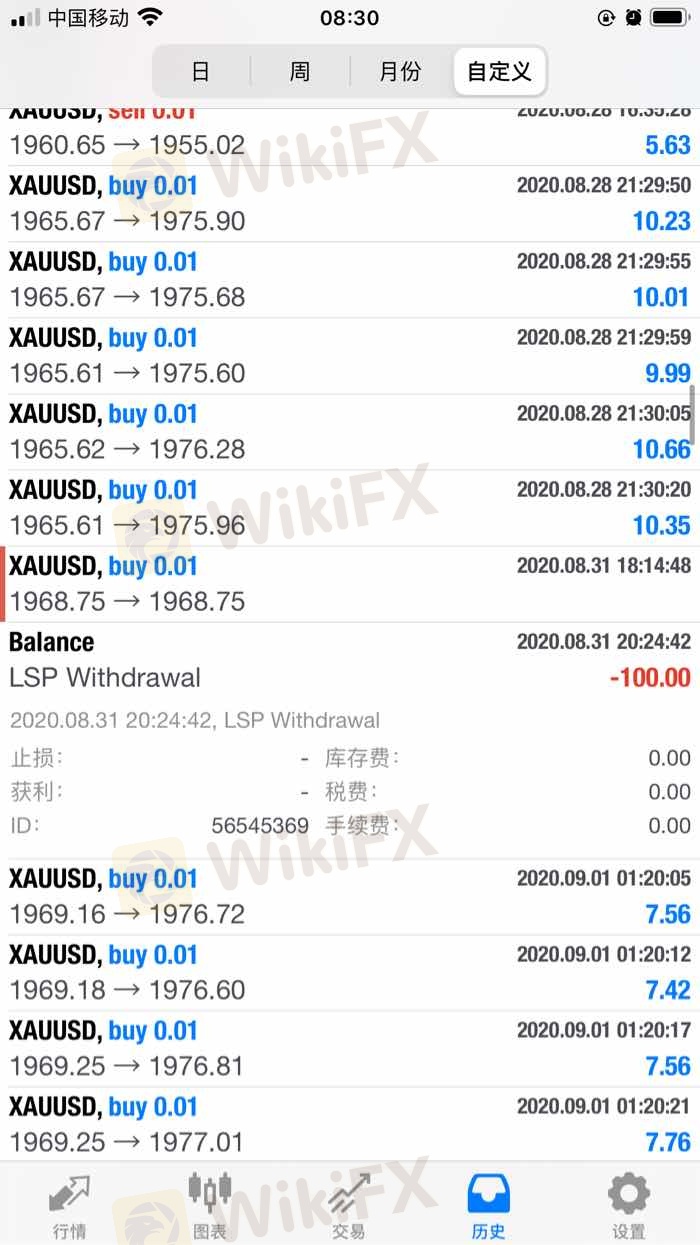Screen dimensions: 700x1245
Task: Switch to the 日 (Day) period tab
Action: coord(201,72)
